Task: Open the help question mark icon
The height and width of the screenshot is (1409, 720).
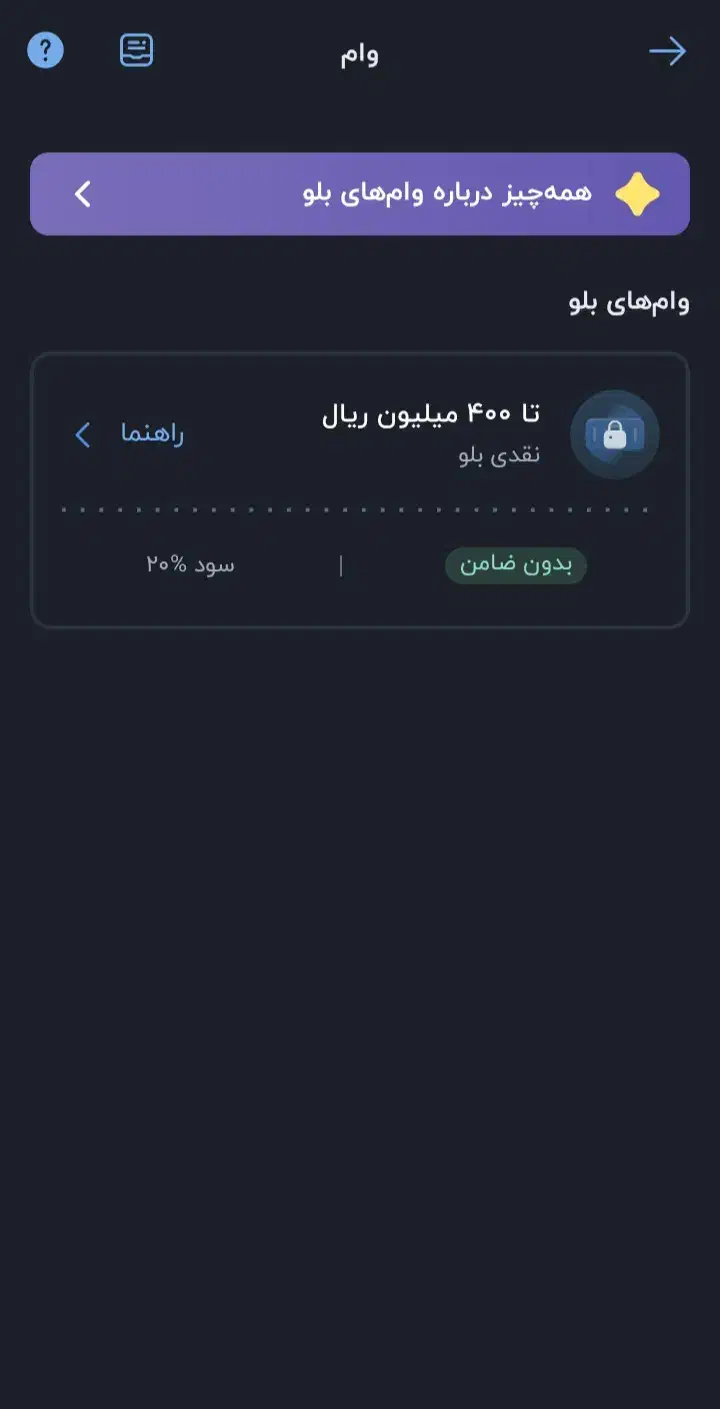Action: [46, 51]
